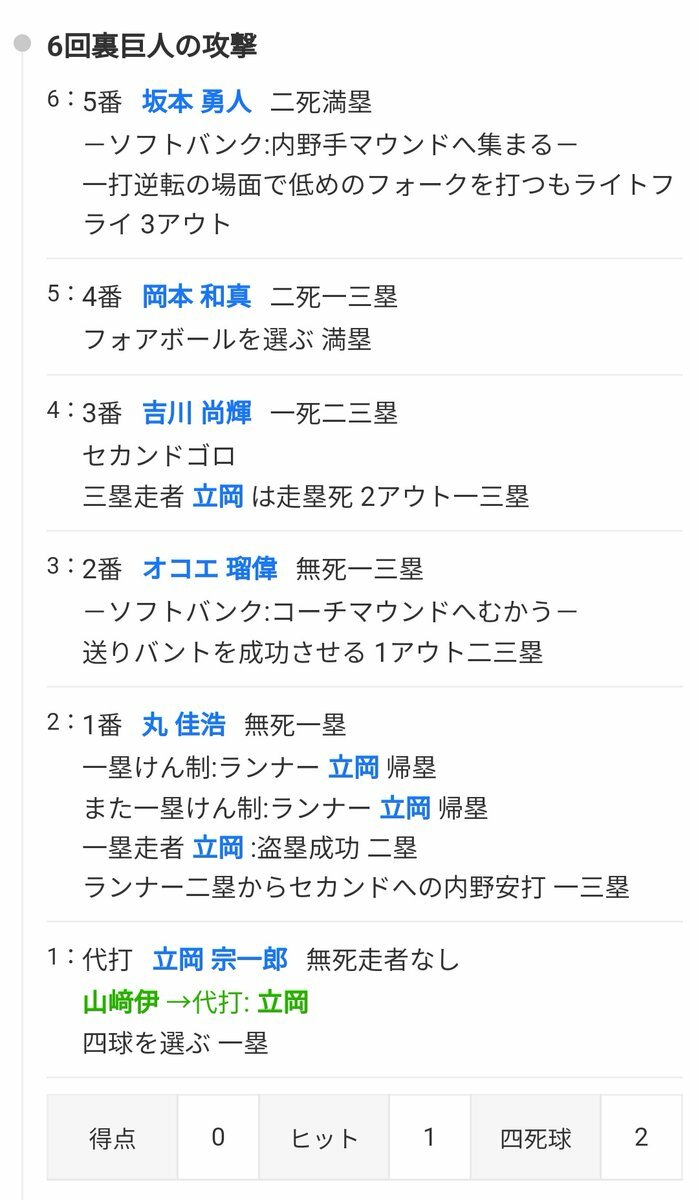Open player link 立岡 宗一郎
698x1200 pixels.
point(220,960)
